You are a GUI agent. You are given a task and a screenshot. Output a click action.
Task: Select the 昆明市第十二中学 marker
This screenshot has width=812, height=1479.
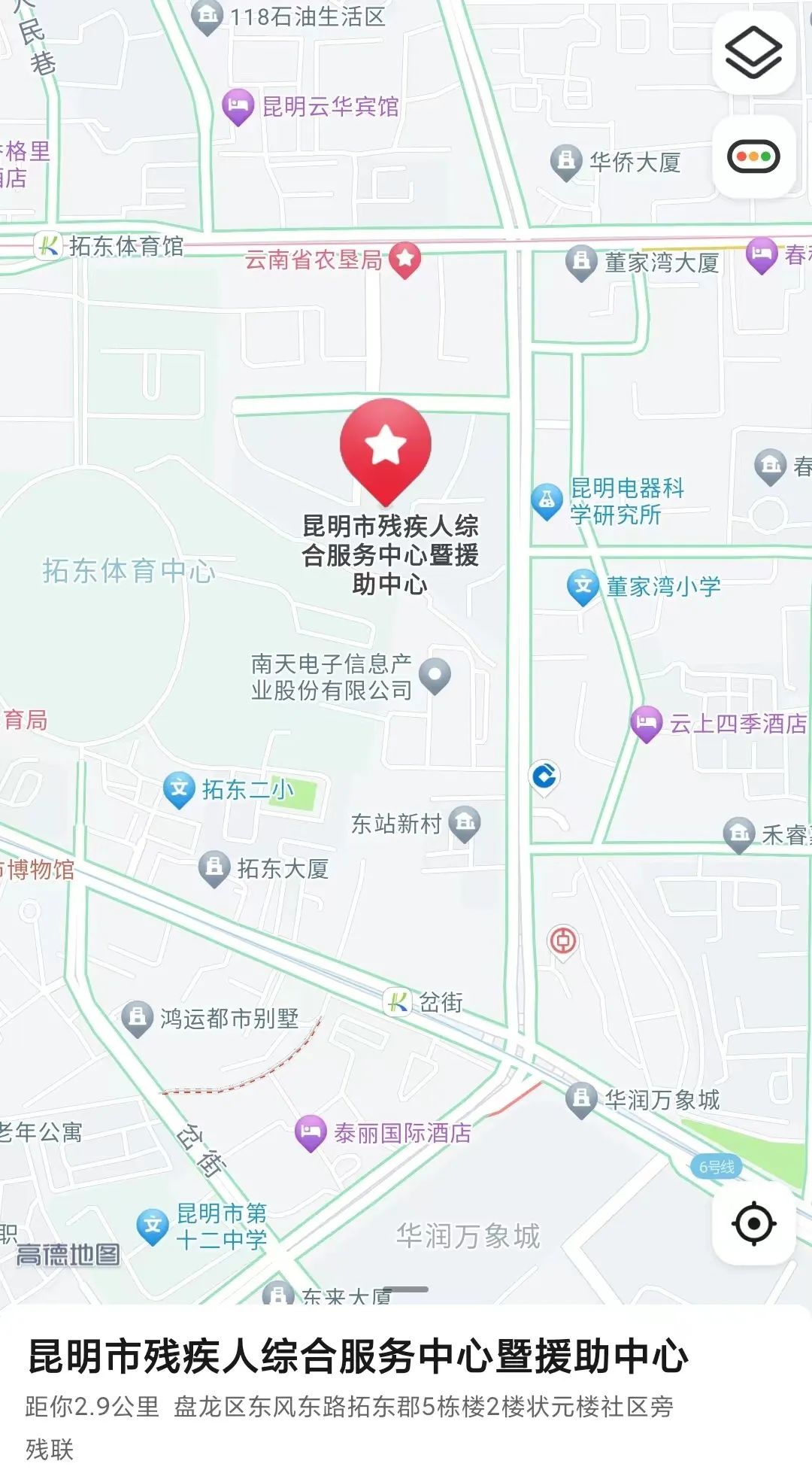coord(152,1227)
